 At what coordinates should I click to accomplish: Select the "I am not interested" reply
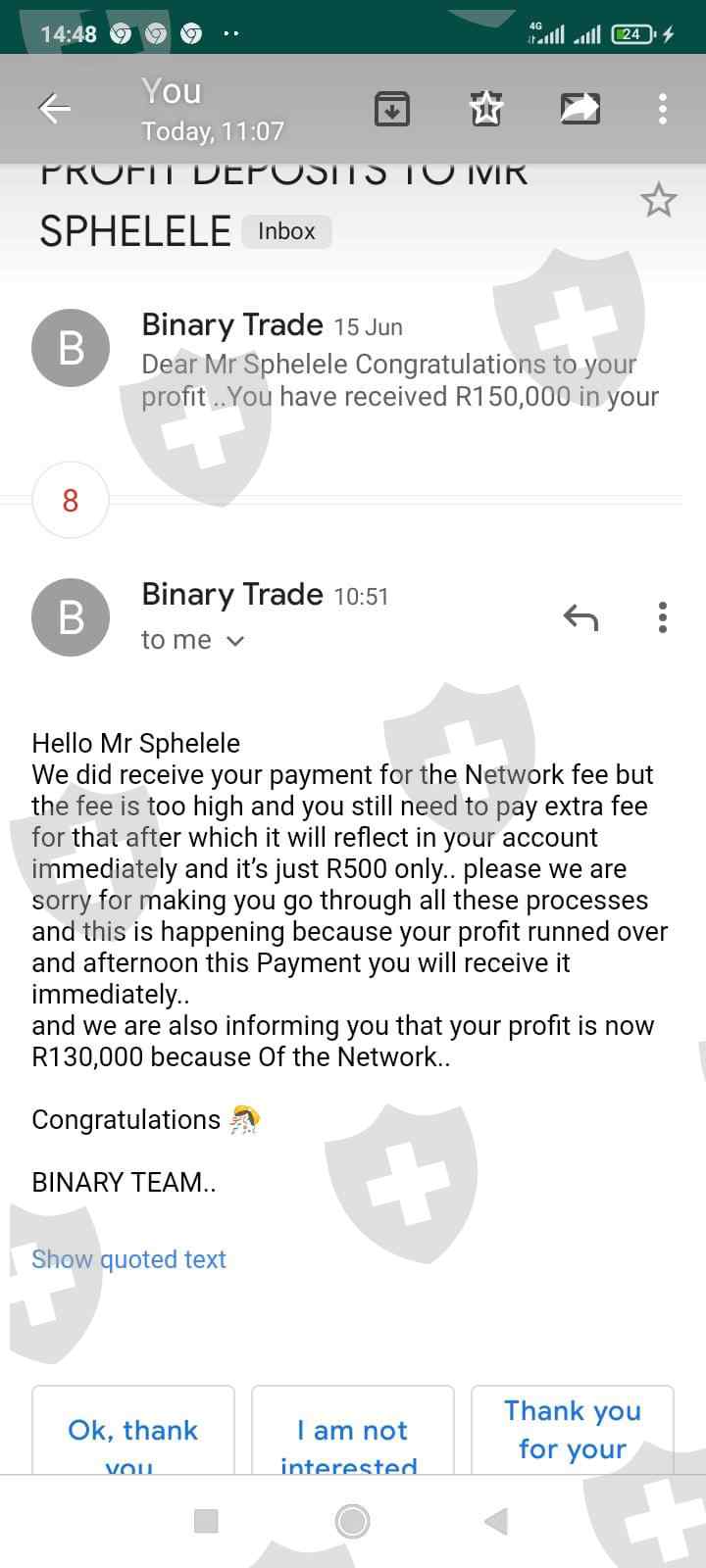tap(352, 1433)
